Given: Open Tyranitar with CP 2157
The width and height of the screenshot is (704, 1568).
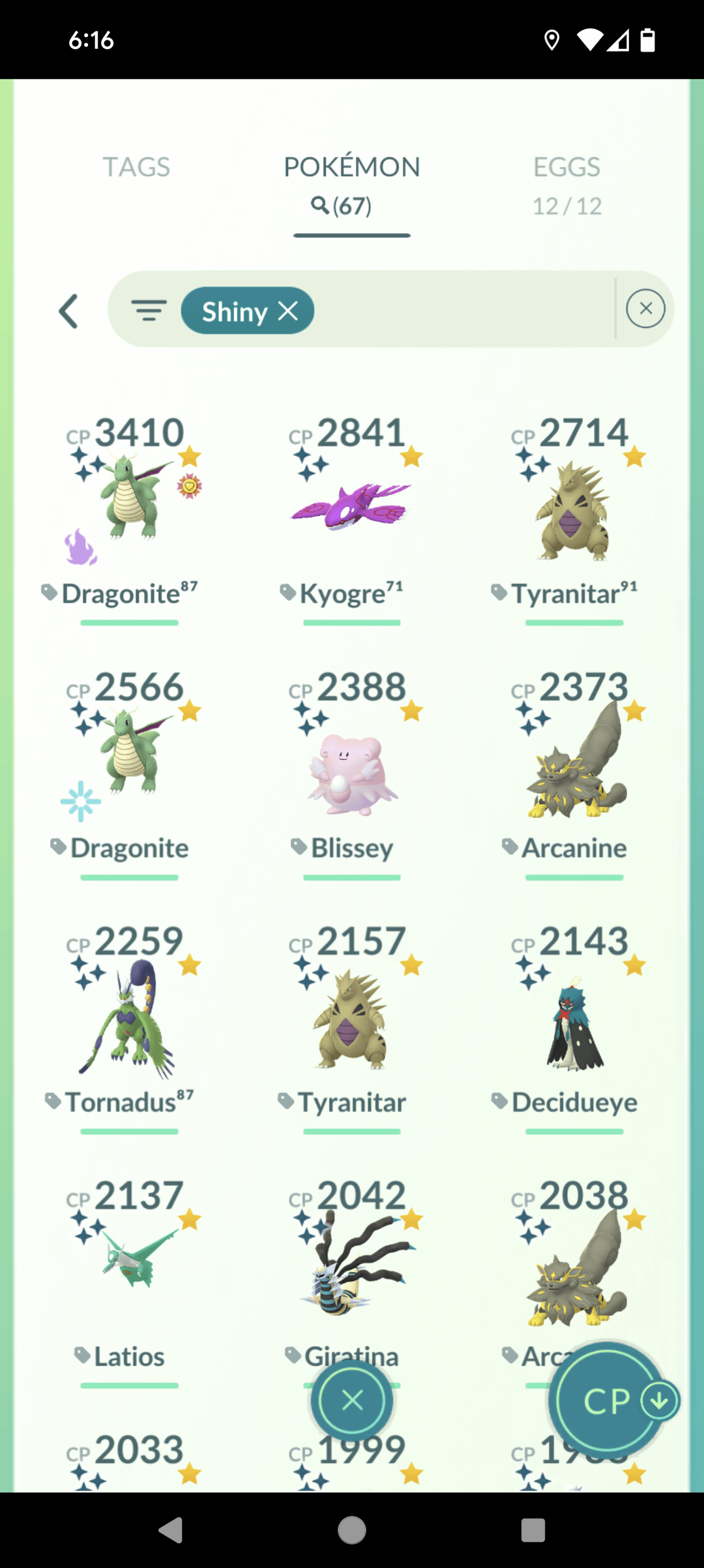Looking at the screenshot, I should (351, 1018).
